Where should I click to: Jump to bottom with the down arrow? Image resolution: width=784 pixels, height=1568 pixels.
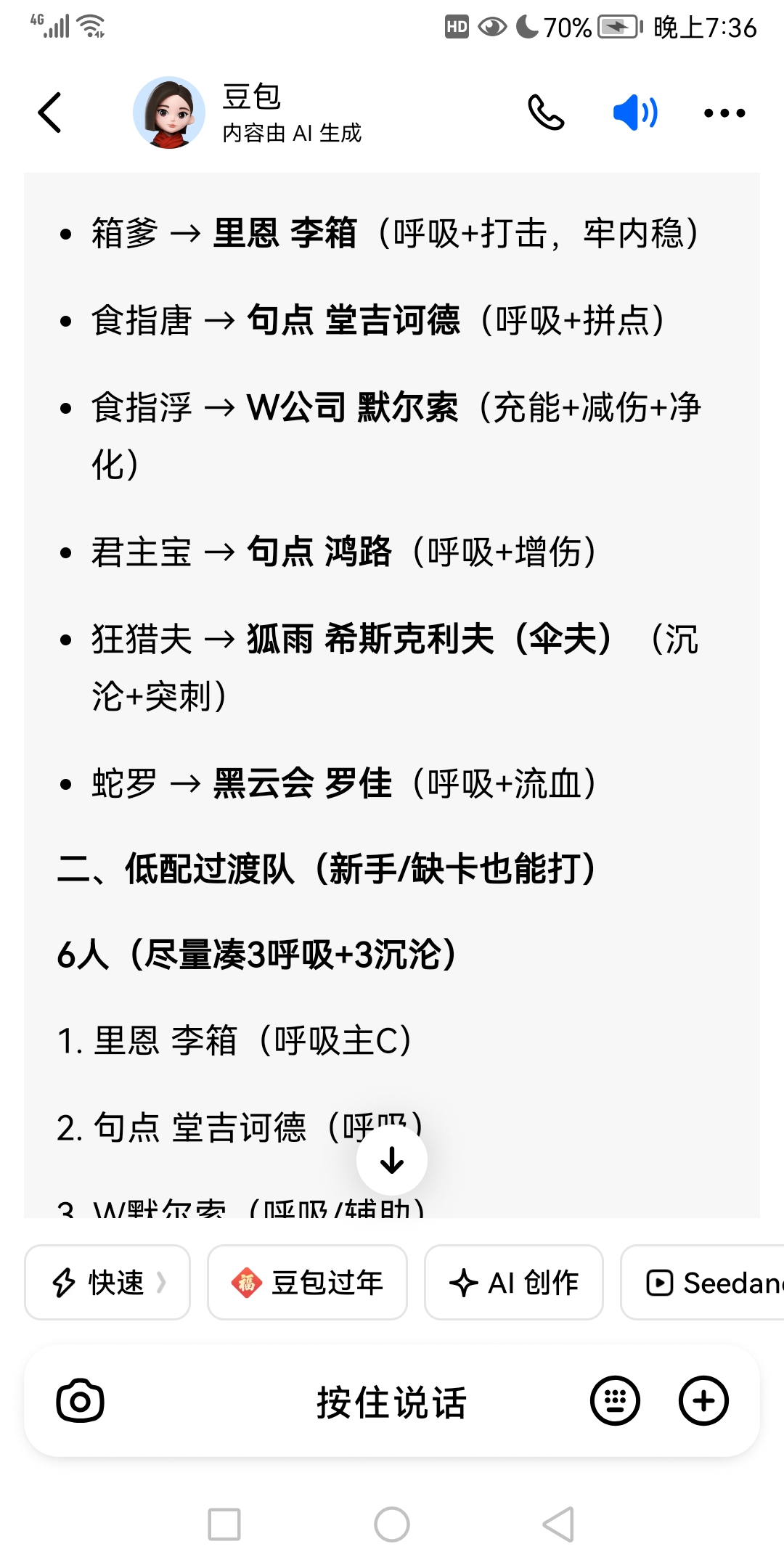(x=392, y=1160)
